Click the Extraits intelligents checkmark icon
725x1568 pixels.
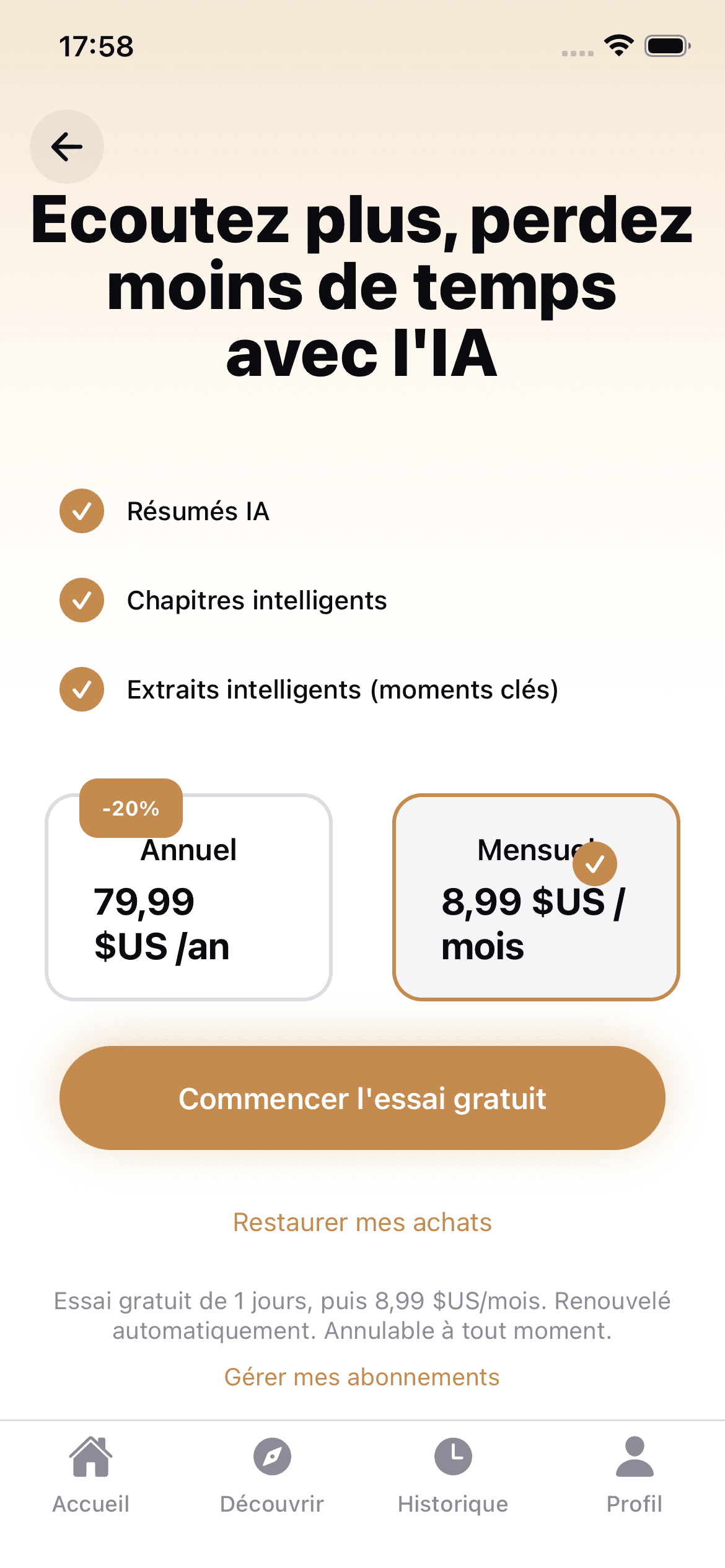(x=81, y=689)
